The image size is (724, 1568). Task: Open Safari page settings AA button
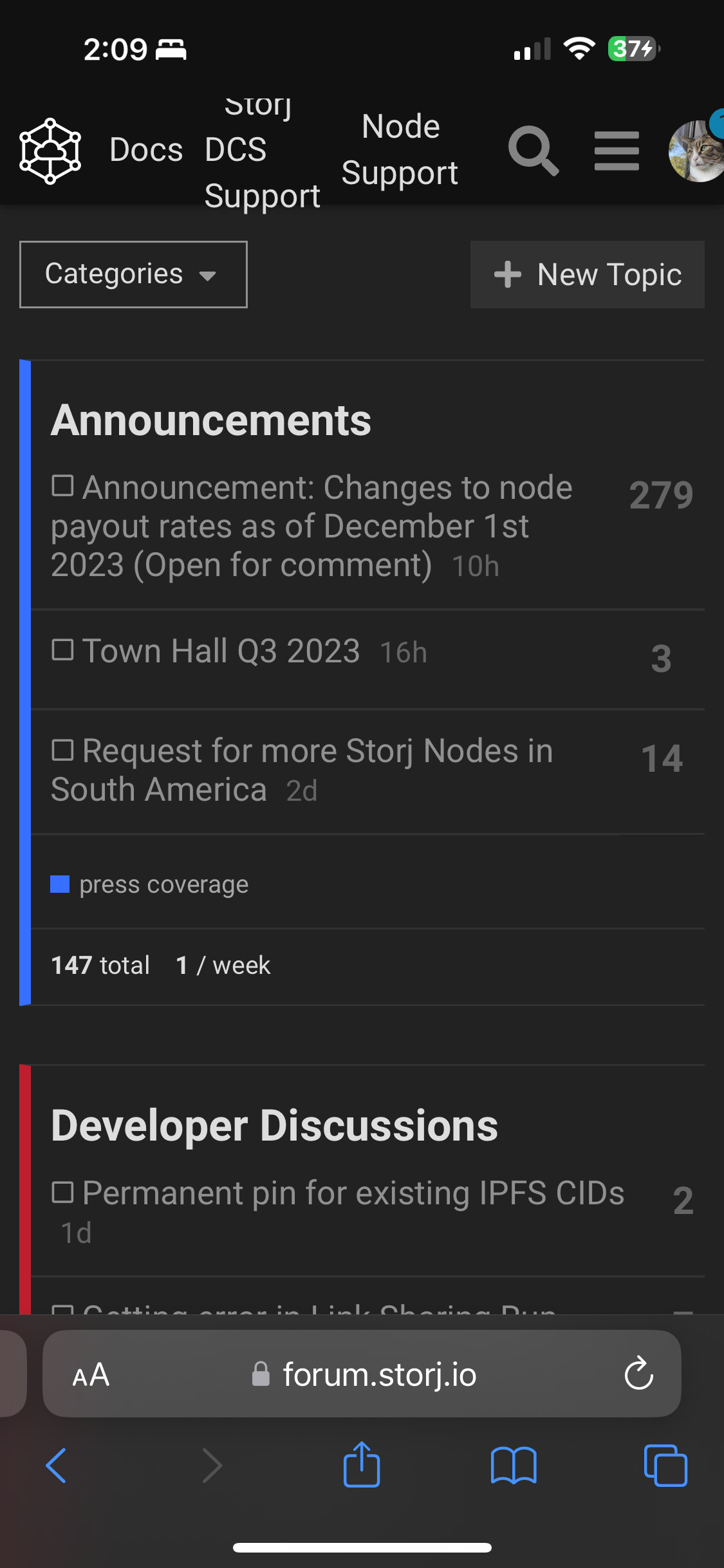(91, 1375)
